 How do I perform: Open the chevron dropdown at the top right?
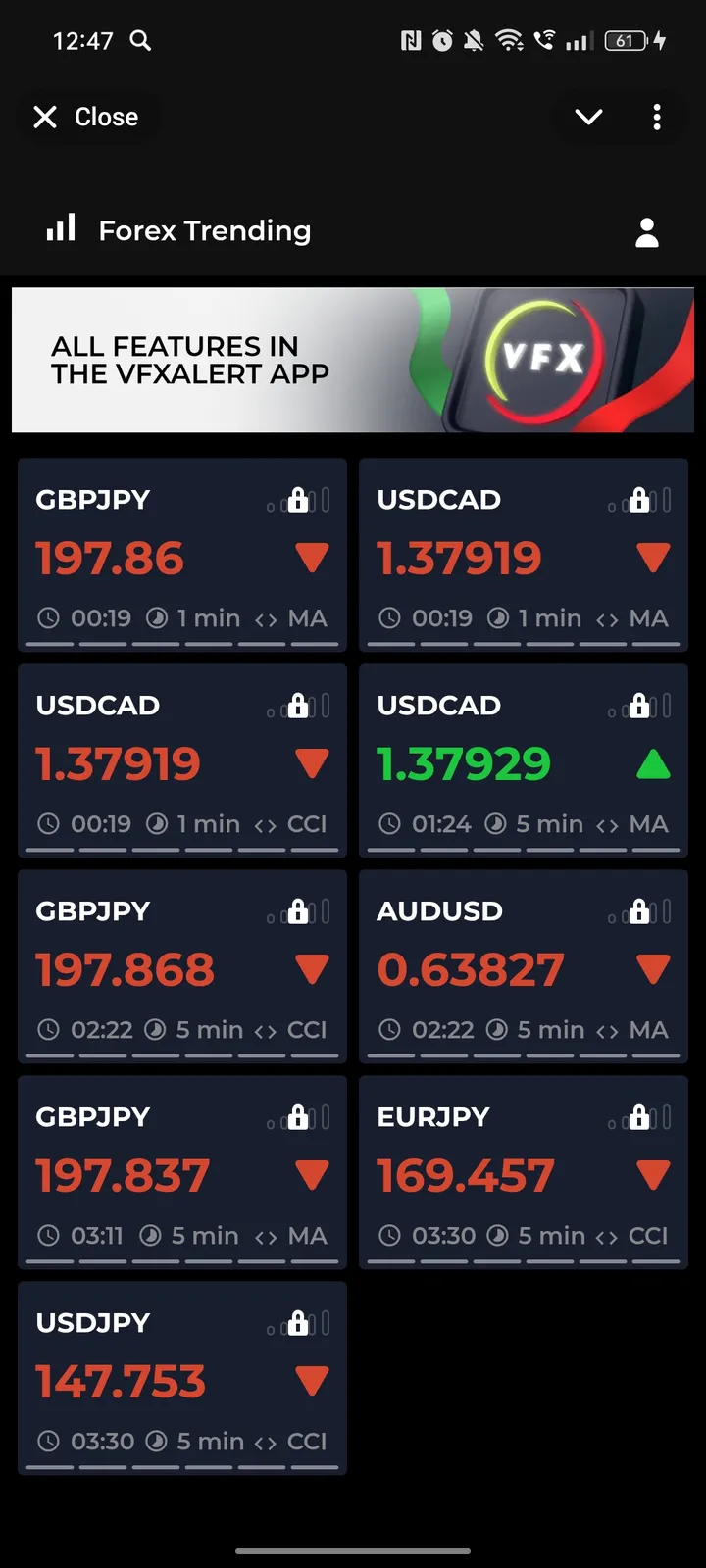(587, 117)
